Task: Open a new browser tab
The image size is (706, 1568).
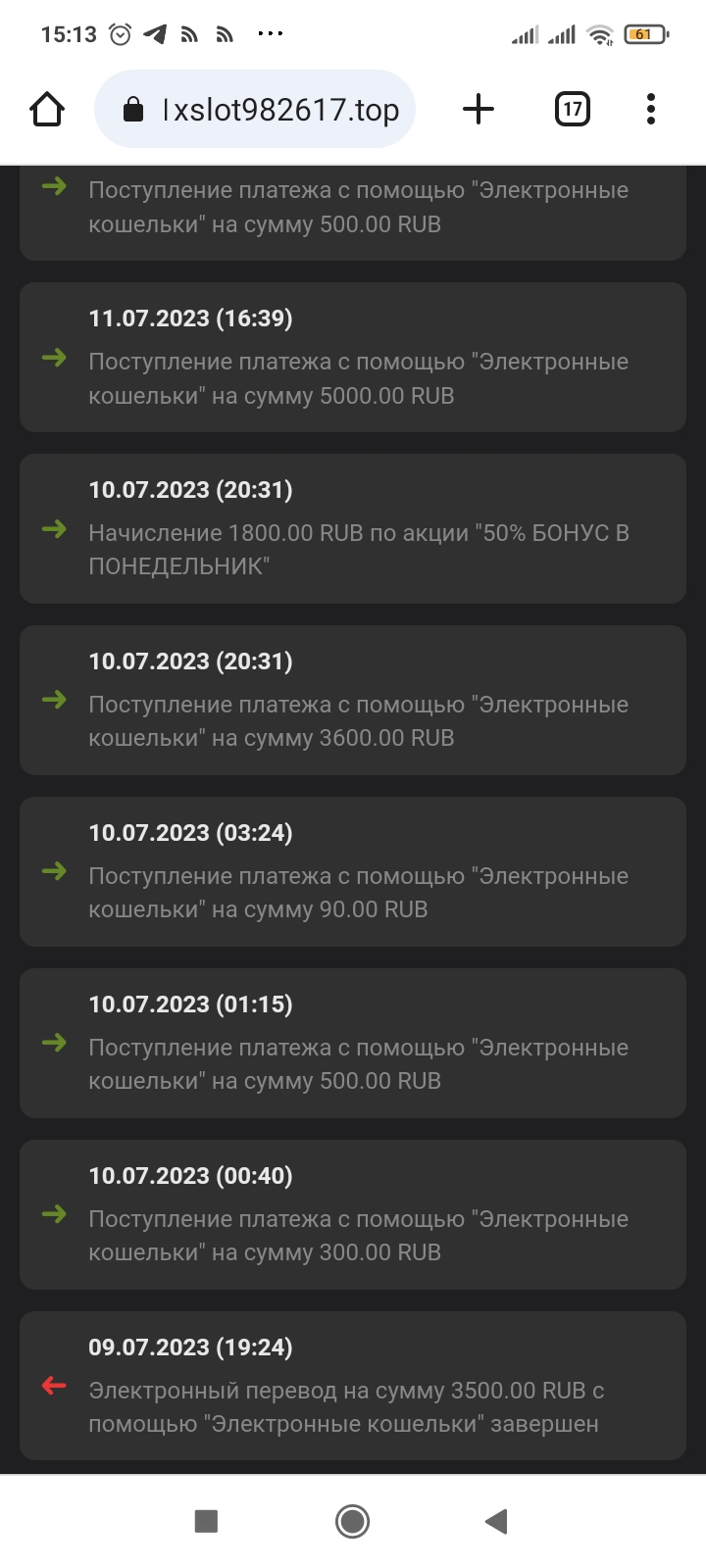Action: [x=479, y=109]
